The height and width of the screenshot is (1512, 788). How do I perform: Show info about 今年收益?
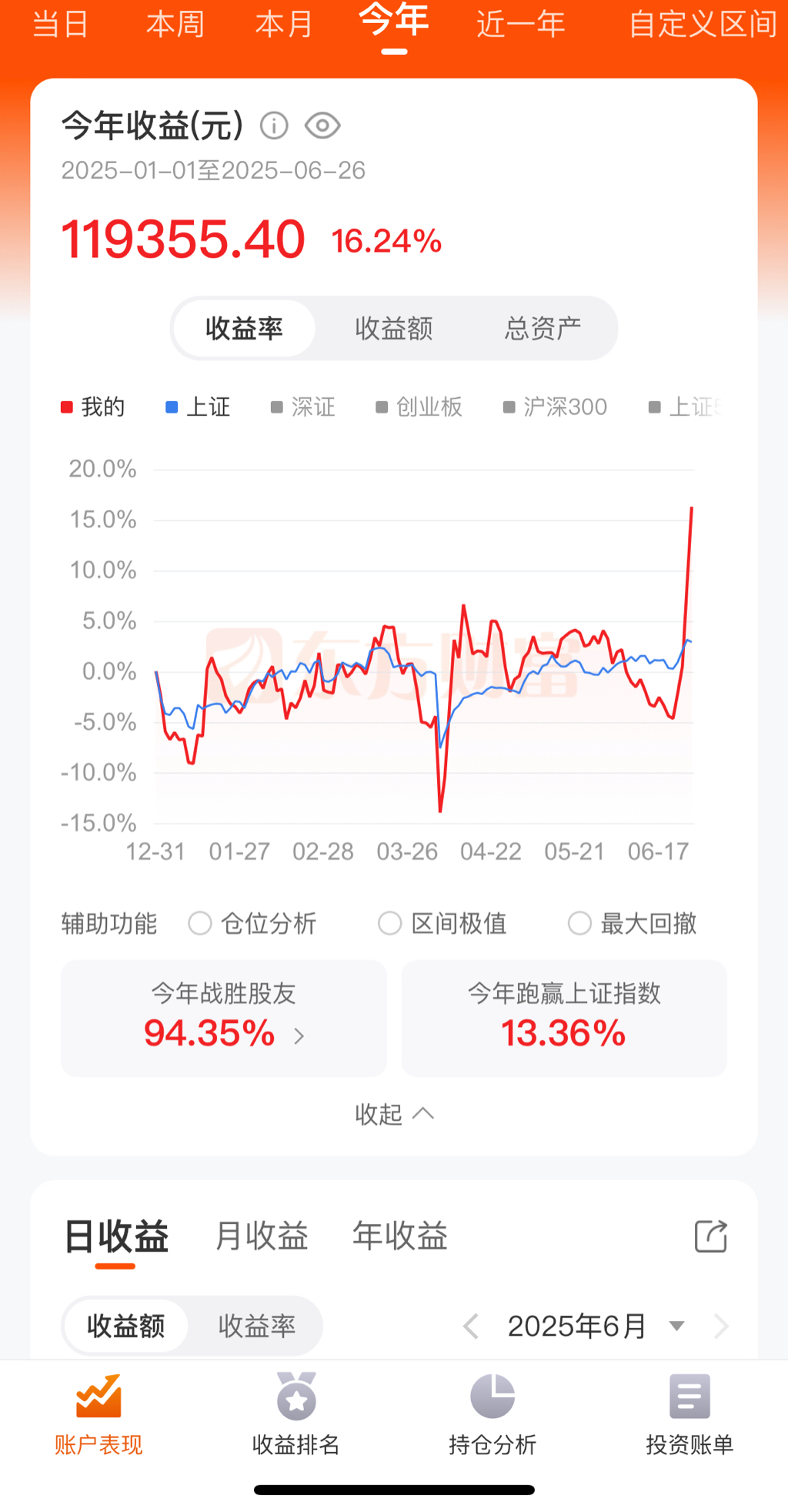point(274,125)
